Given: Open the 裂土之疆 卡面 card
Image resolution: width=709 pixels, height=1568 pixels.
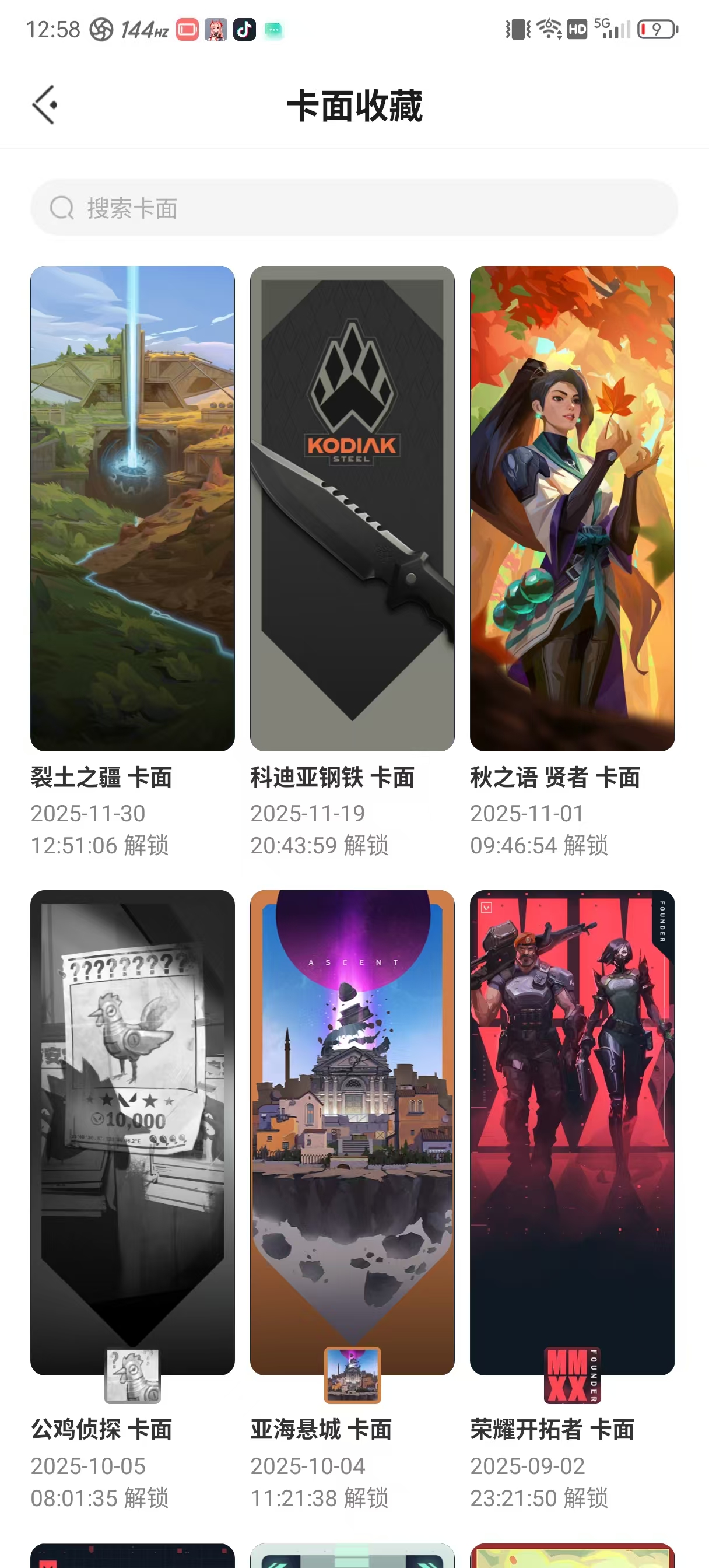Looking at the screenshot, I should pos(133,508).
